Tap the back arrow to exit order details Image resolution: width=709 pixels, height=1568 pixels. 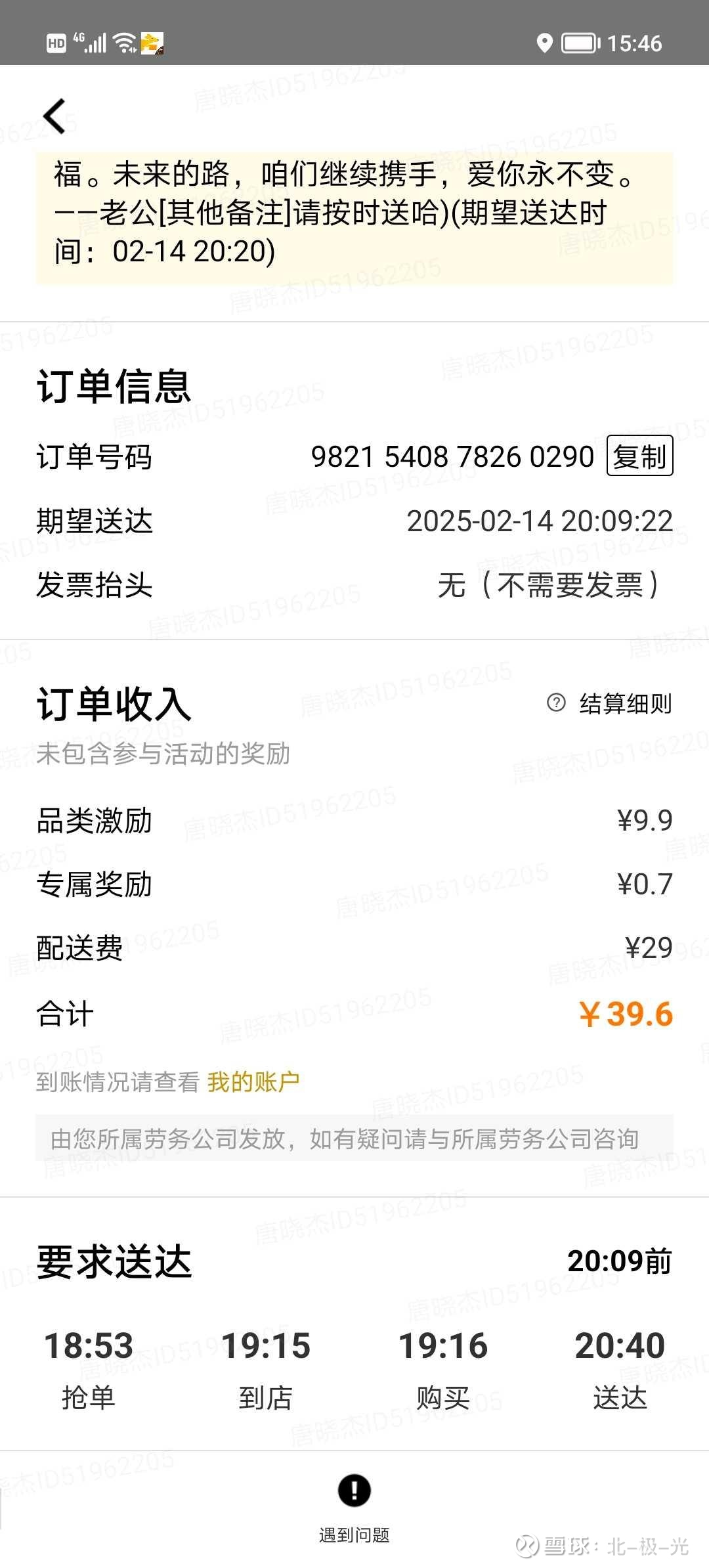(x=53, y=116)
